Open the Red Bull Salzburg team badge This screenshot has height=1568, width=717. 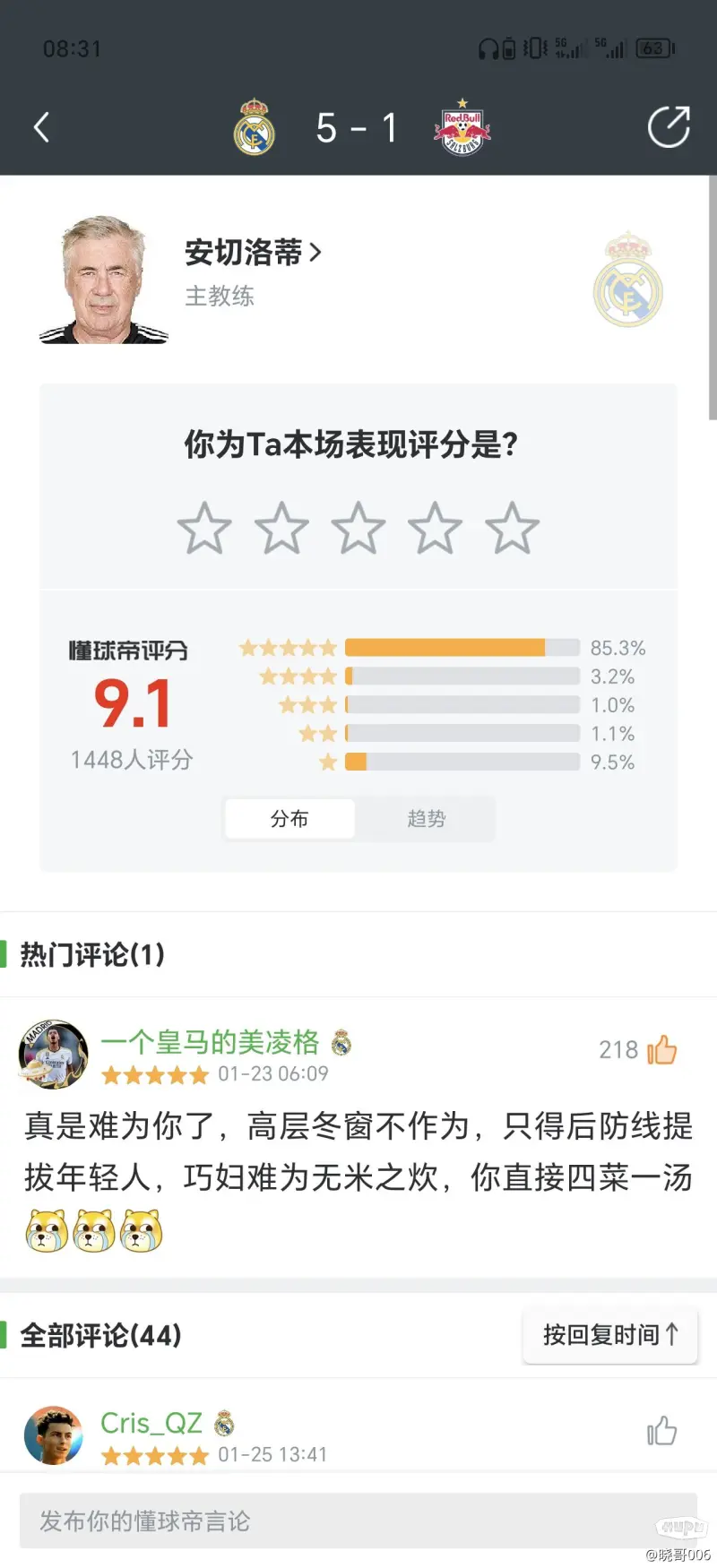click(x=462, y=128)
